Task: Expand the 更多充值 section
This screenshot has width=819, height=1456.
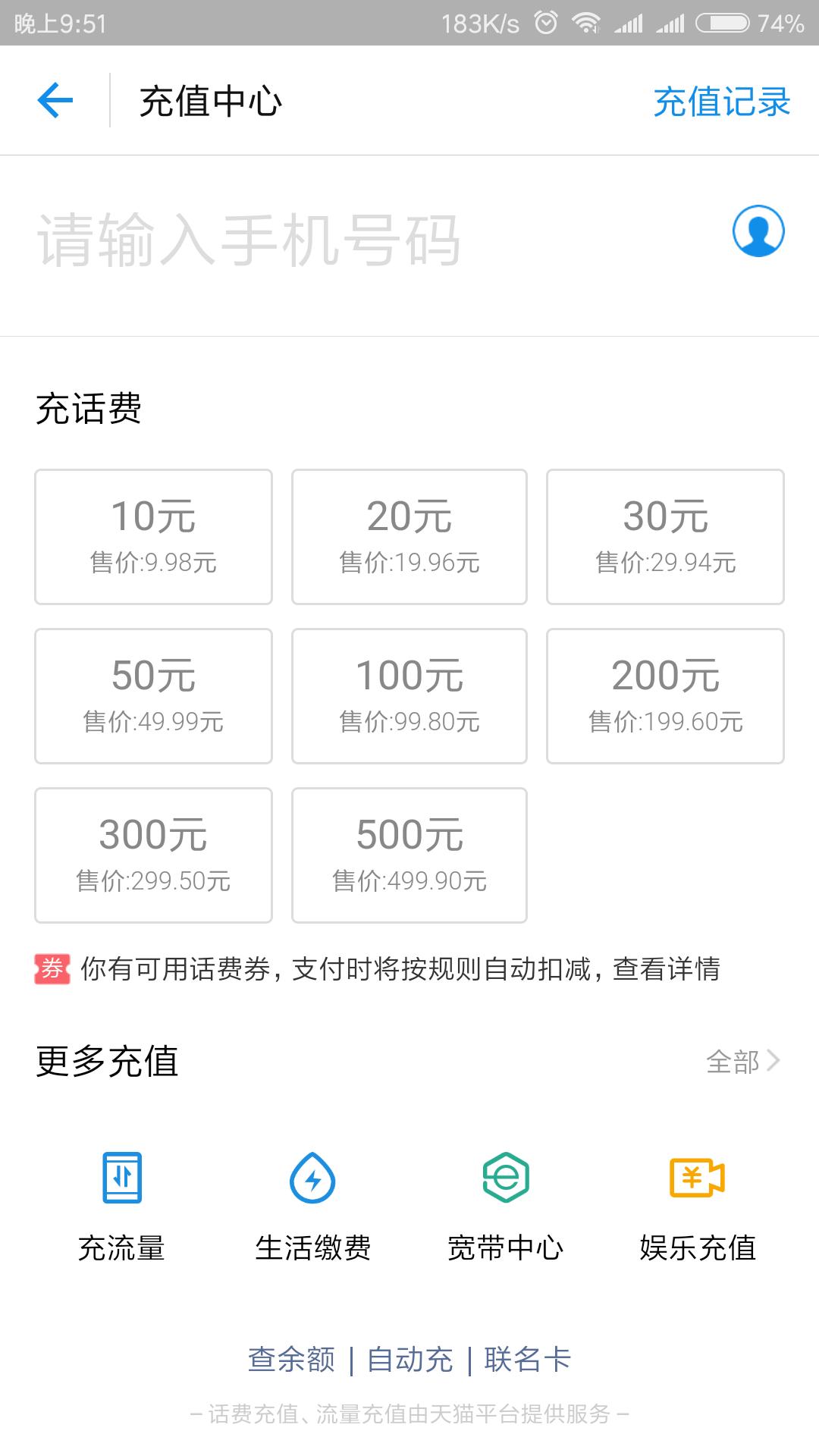Action: [x=106, y=1062]
